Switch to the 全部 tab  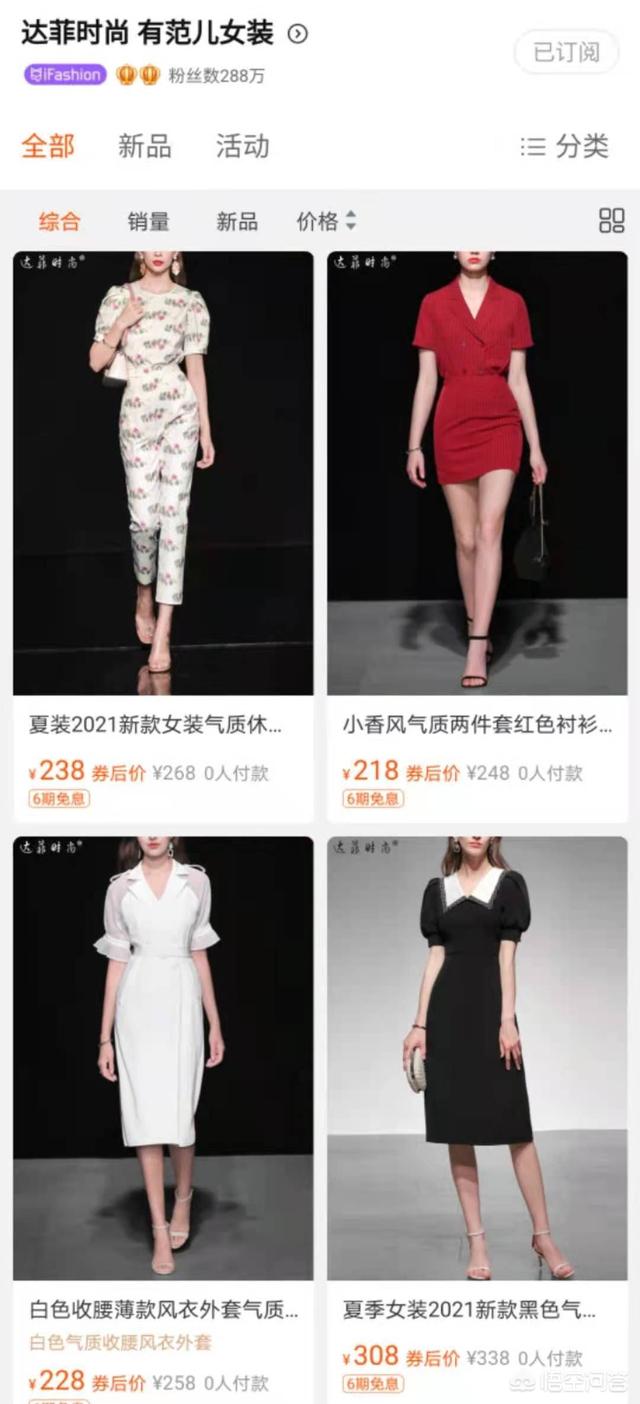coord(48,146)
